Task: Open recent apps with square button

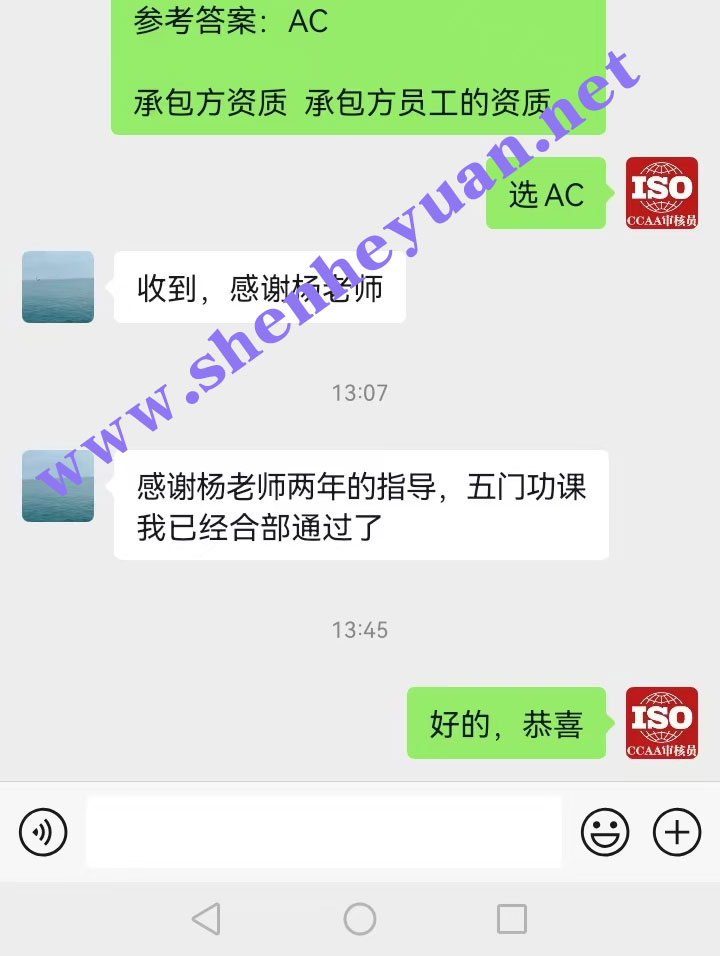Action: (511, 918)
